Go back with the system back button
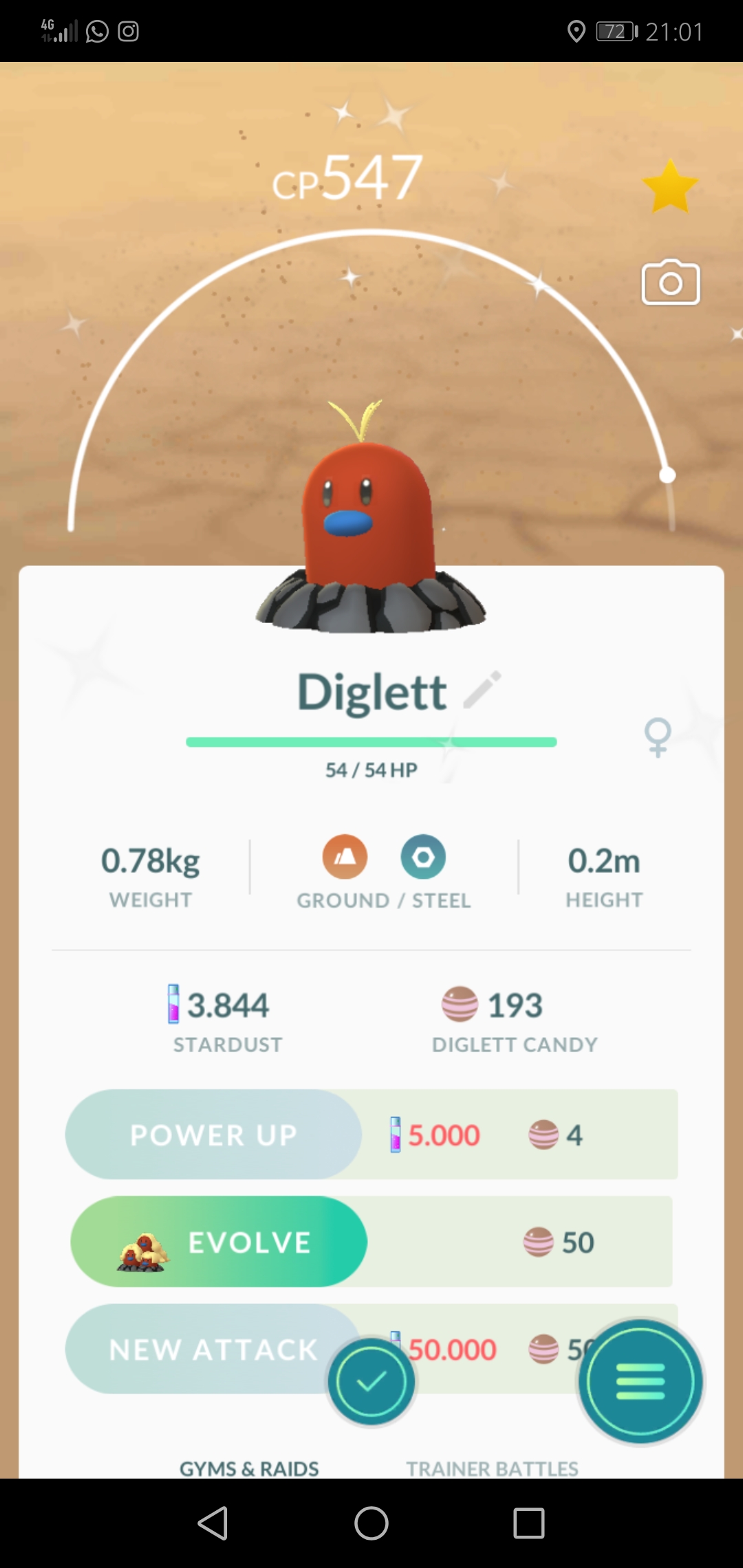The image size is (743, 1568). click(x=213, y=1523)
